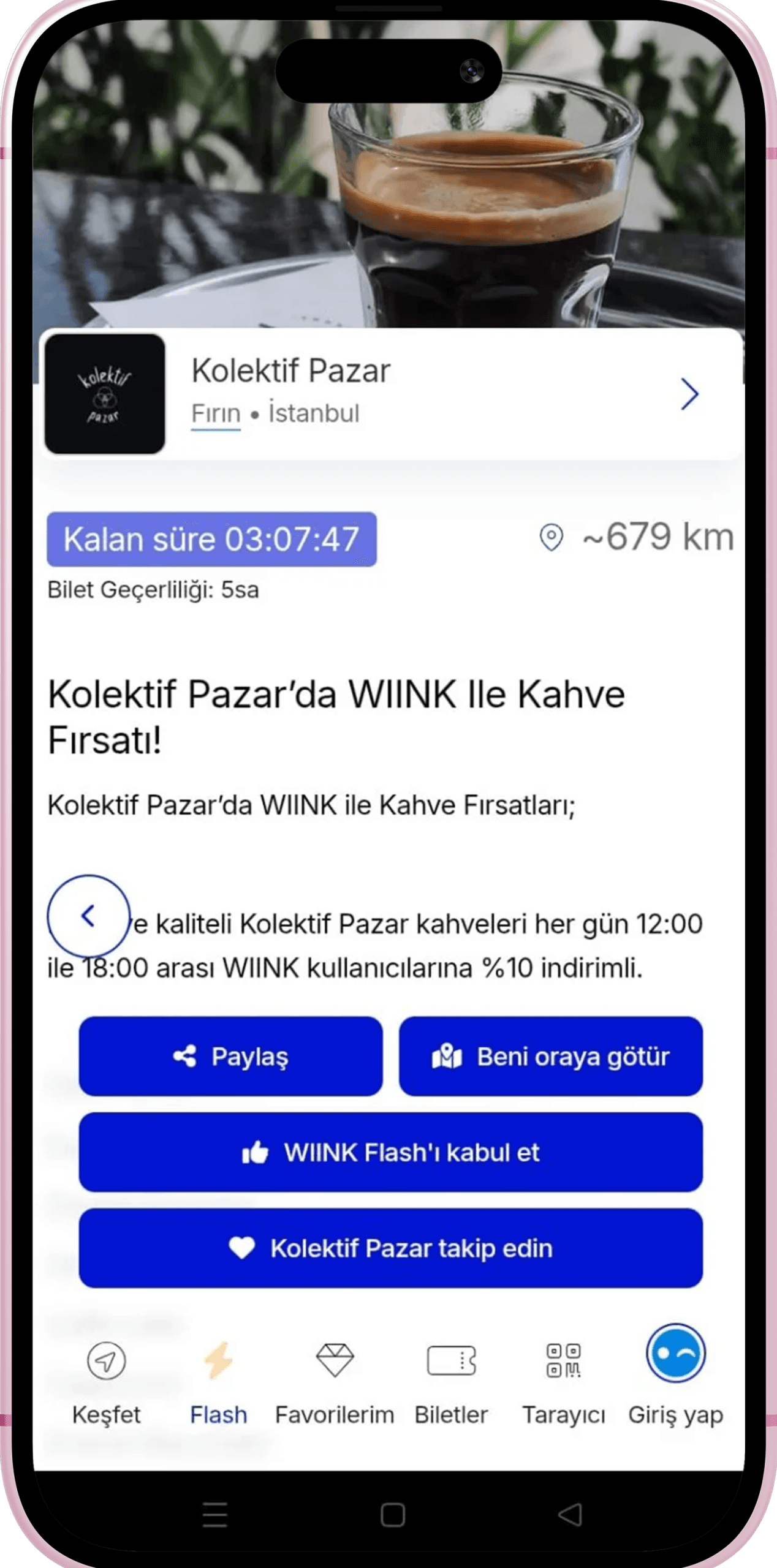Tap the system back triangle
Image resolution: width=777 pixels, height=1568 pixels.
[570, 1515]
